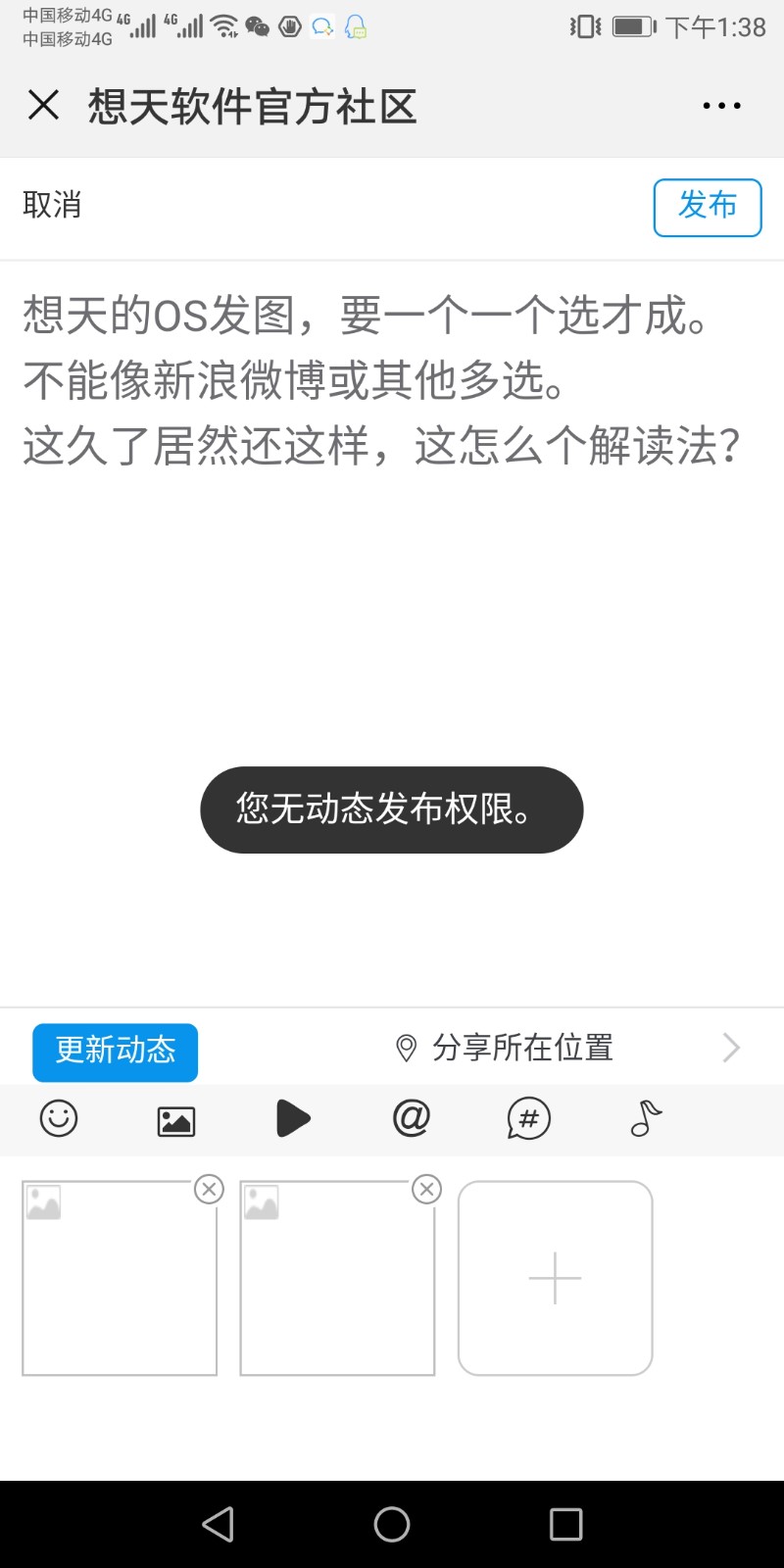Publish the post with 发布
The image size is (784, 1568).
tap(708, 208)
